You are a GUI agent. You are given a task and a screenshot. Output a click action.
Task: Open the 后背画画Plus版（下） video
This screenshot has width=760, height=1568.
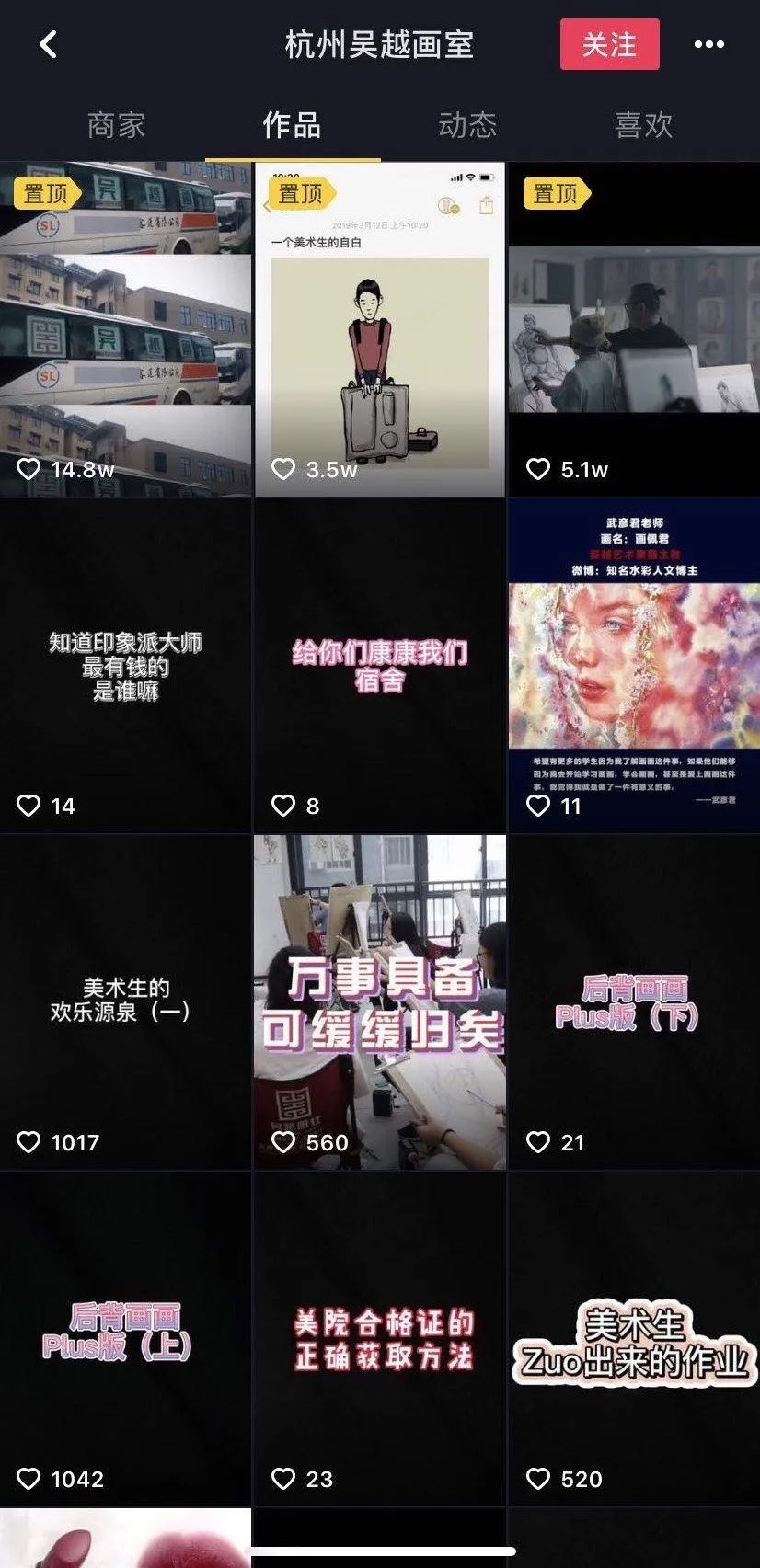(634, 1002)
